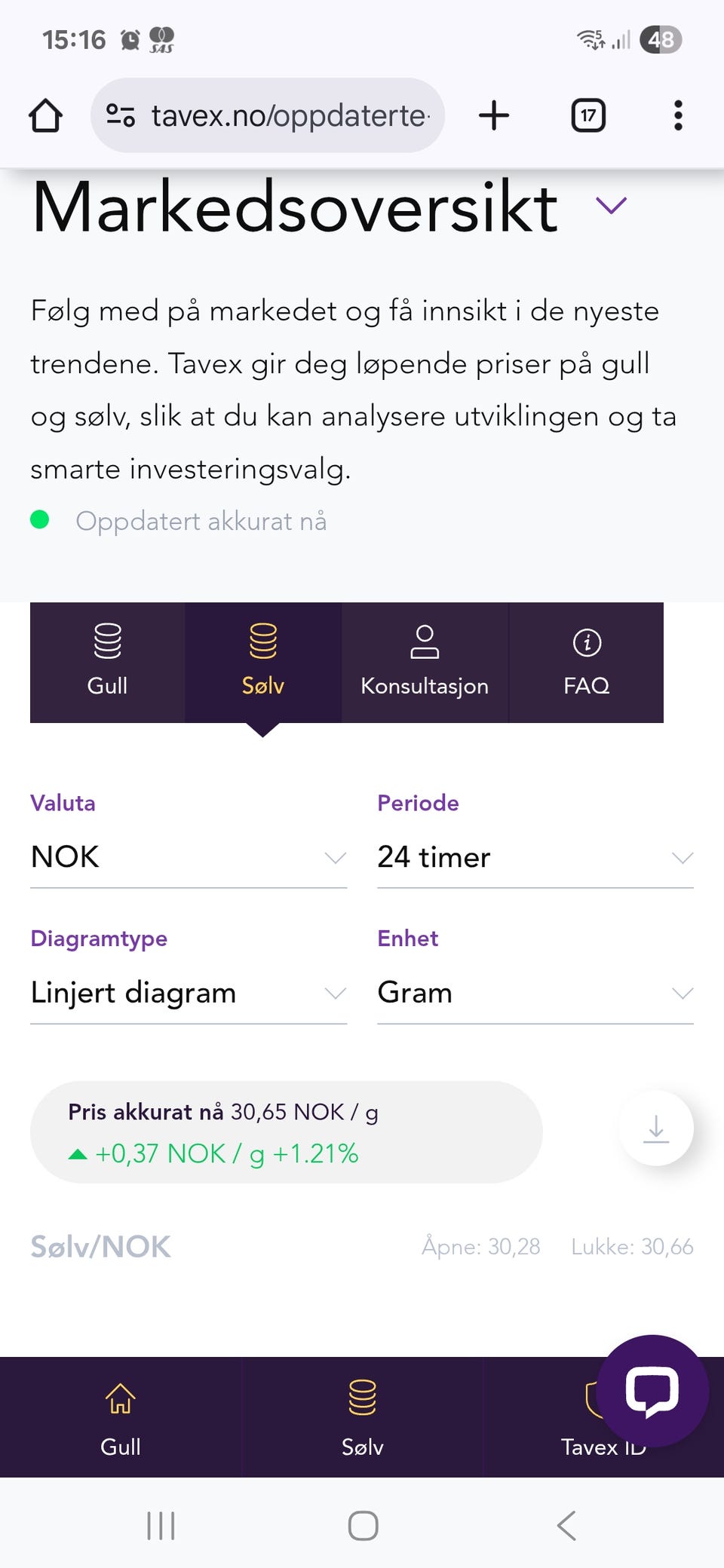Select the Sølv market tab
This screenshot has width=724, height=1568.
263,662
